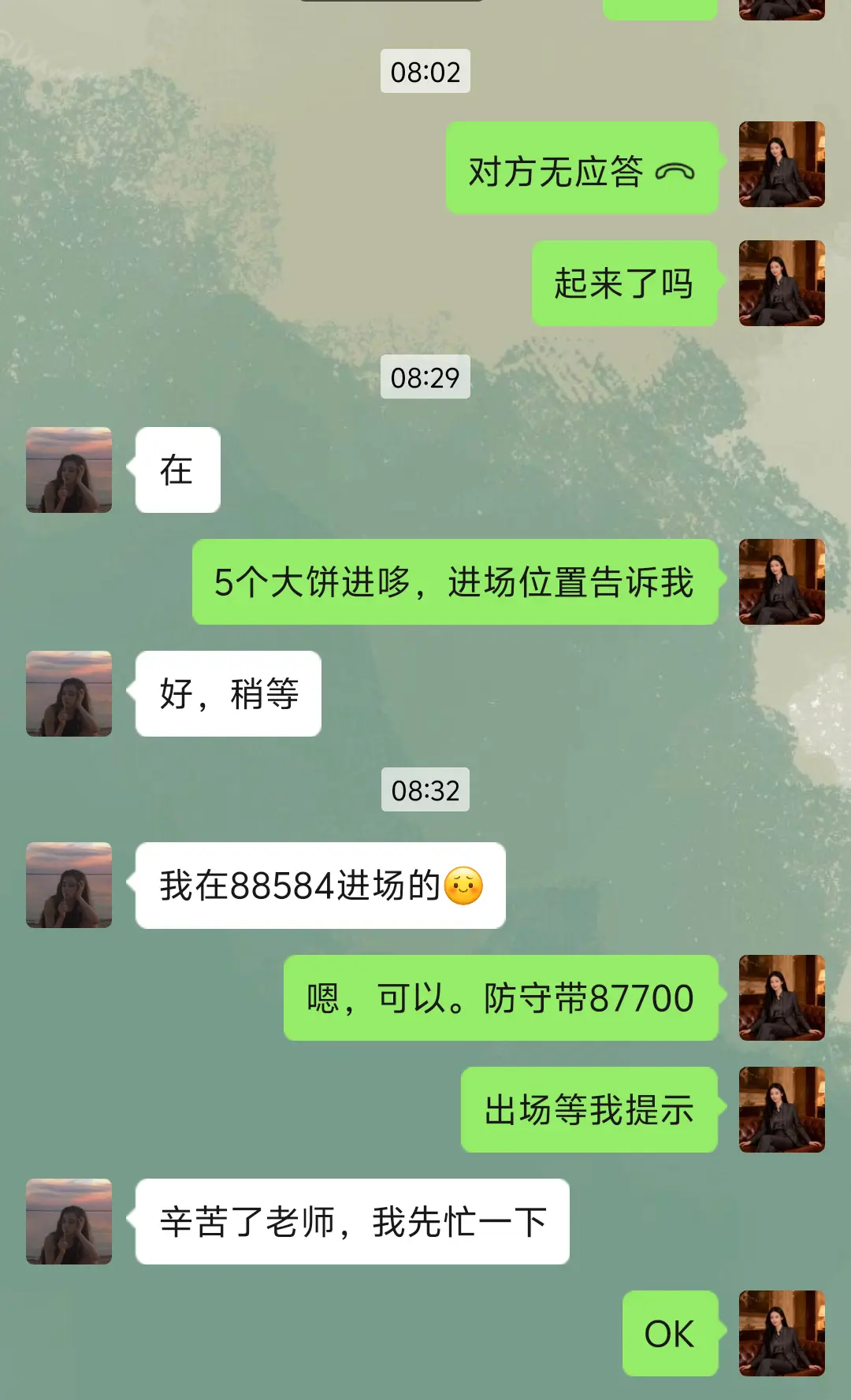Tap the 好，稍等 message bubble
The height and width of the screenshot is (1400, 851).
coord(226,693)
